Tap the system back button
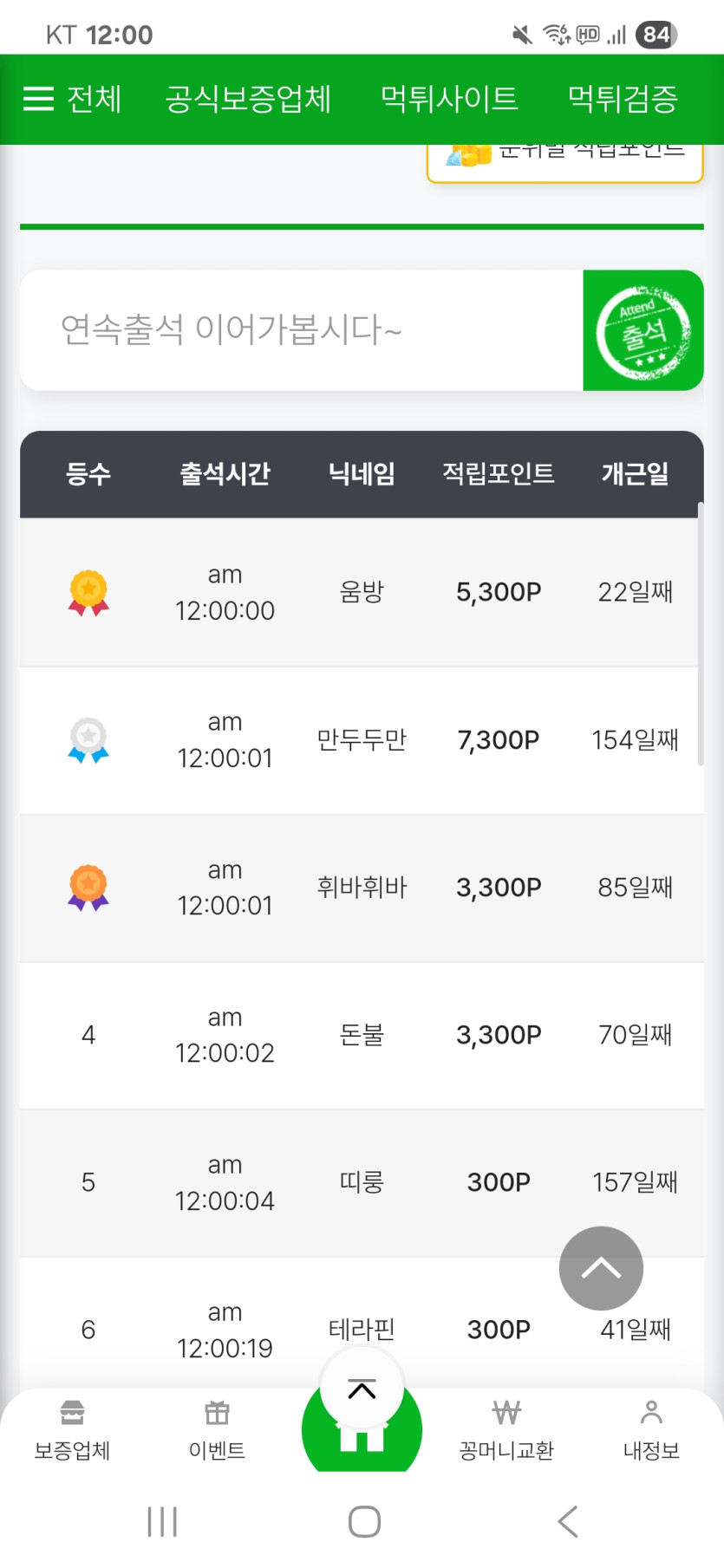Image resolution: width=724 pixels, height=1568 pixels. click(x=567, y=1521)
